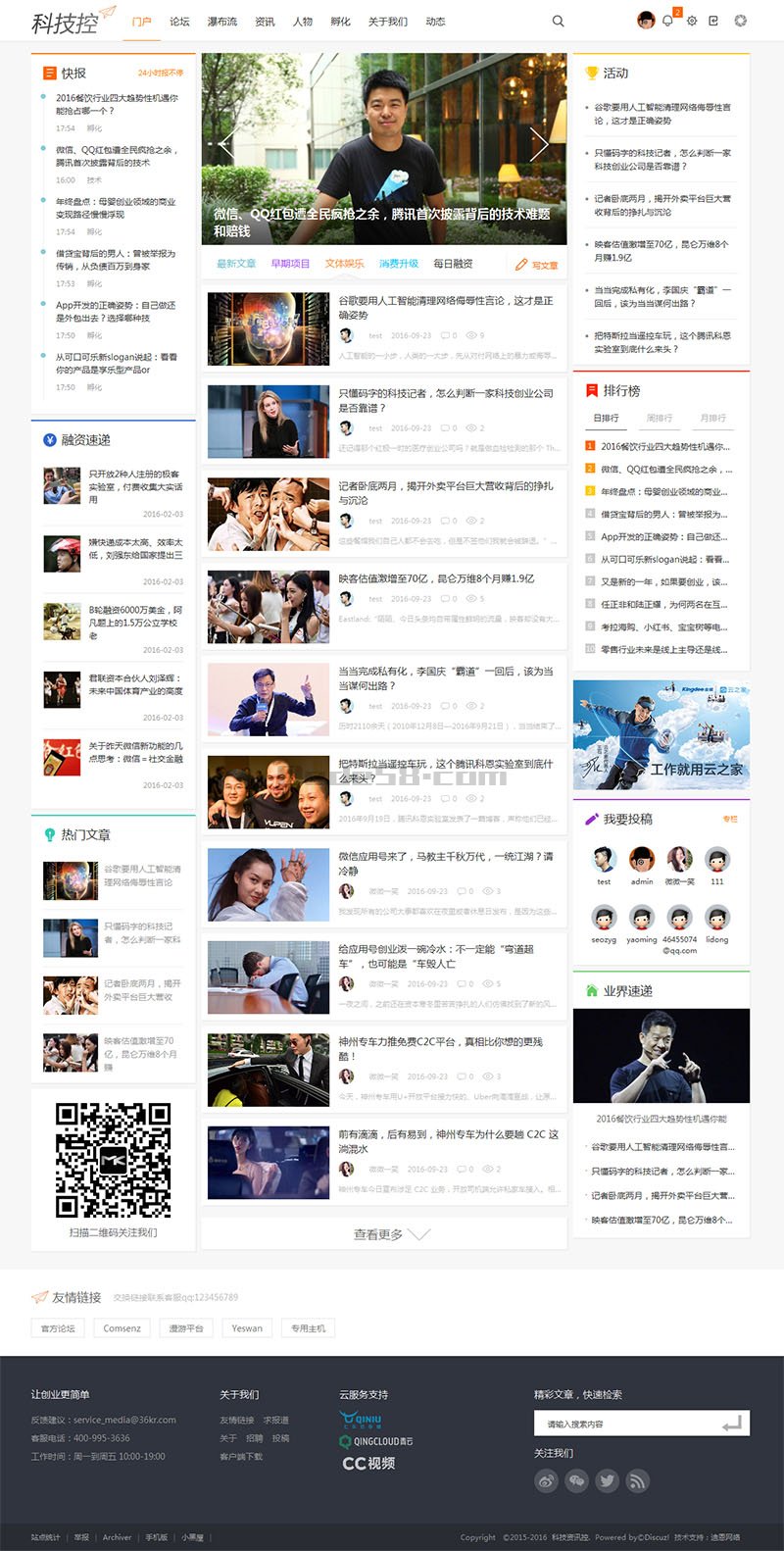This screenshot has height=1551, width=784.
Task: Tap the footer search input field
Action: [x=627, y=1424]
